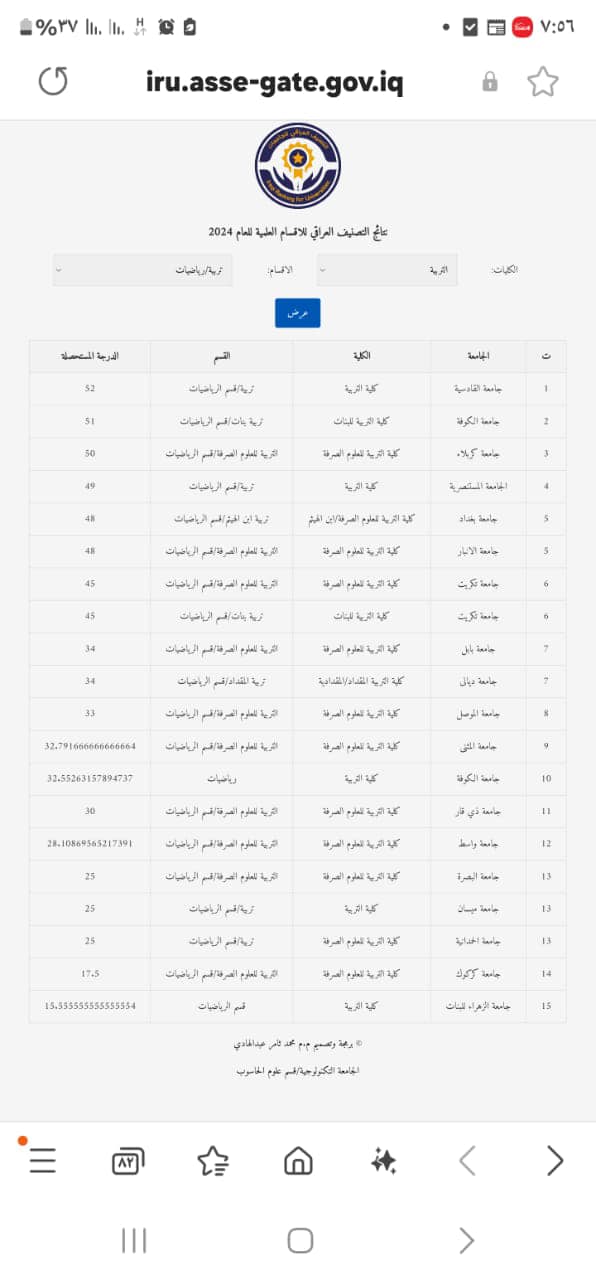Tap the blue عرض button
The height and width of the screenshot is (1280, 596).
tap(297, 313)
